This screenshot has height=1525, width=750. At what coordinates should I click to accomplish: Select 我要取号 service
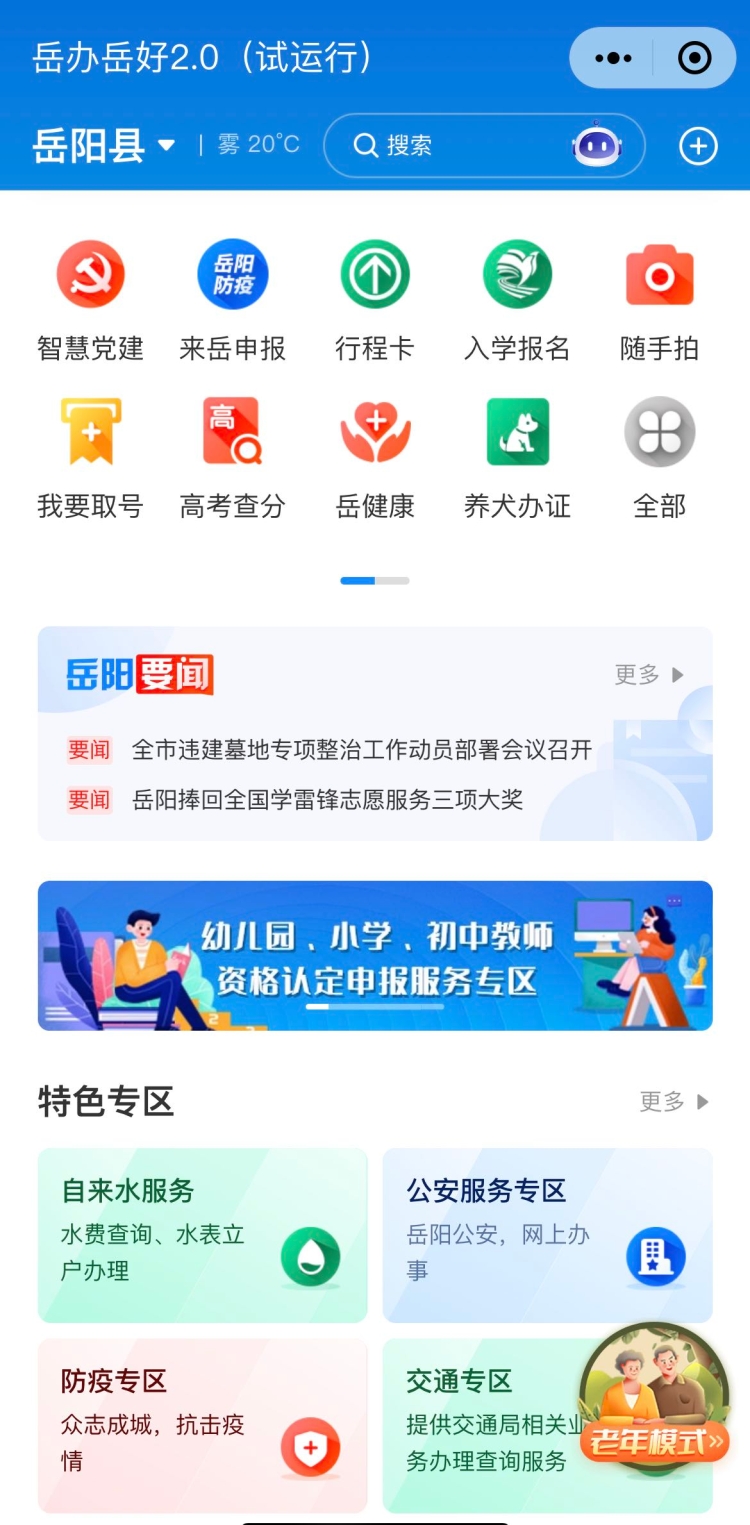point(90,456)
